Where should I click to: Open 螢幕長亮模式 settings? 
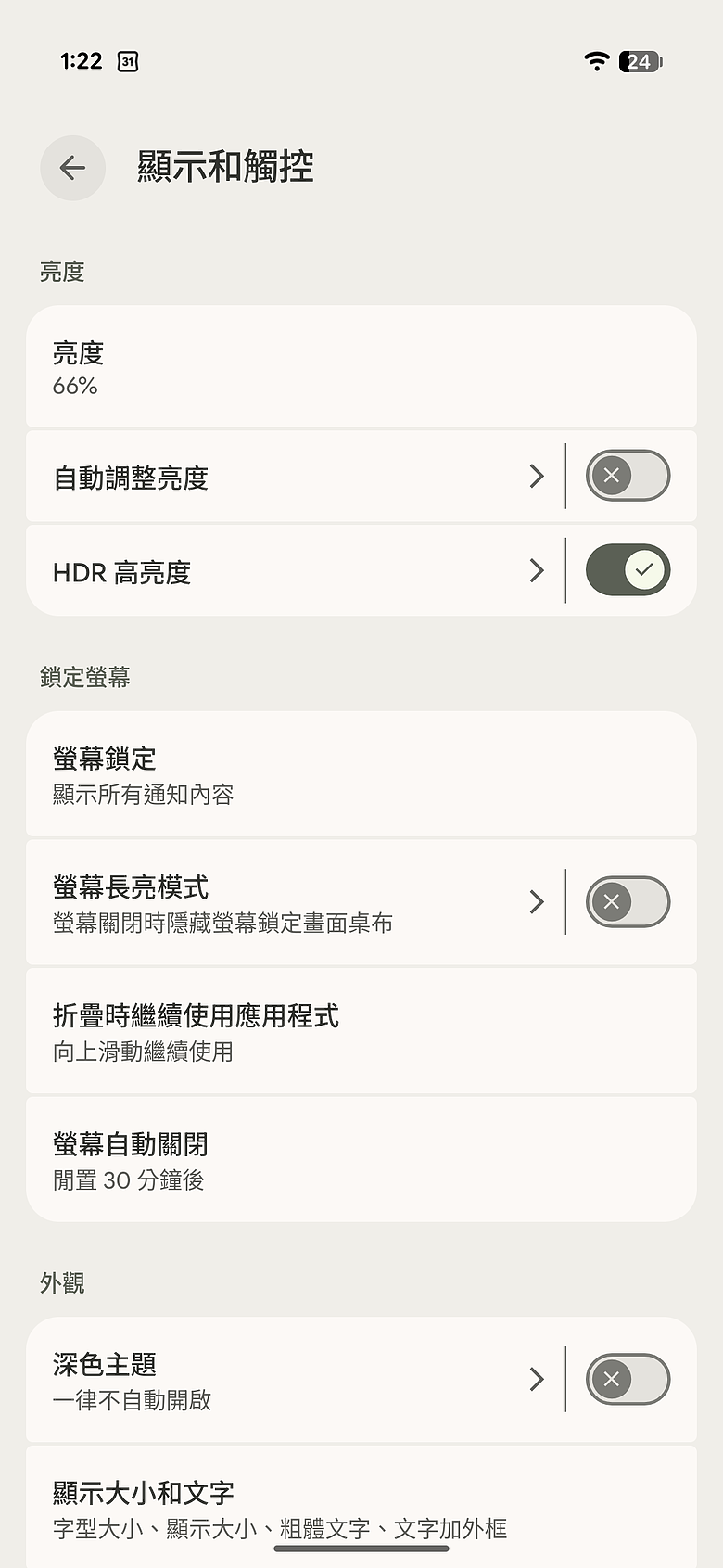295,902
